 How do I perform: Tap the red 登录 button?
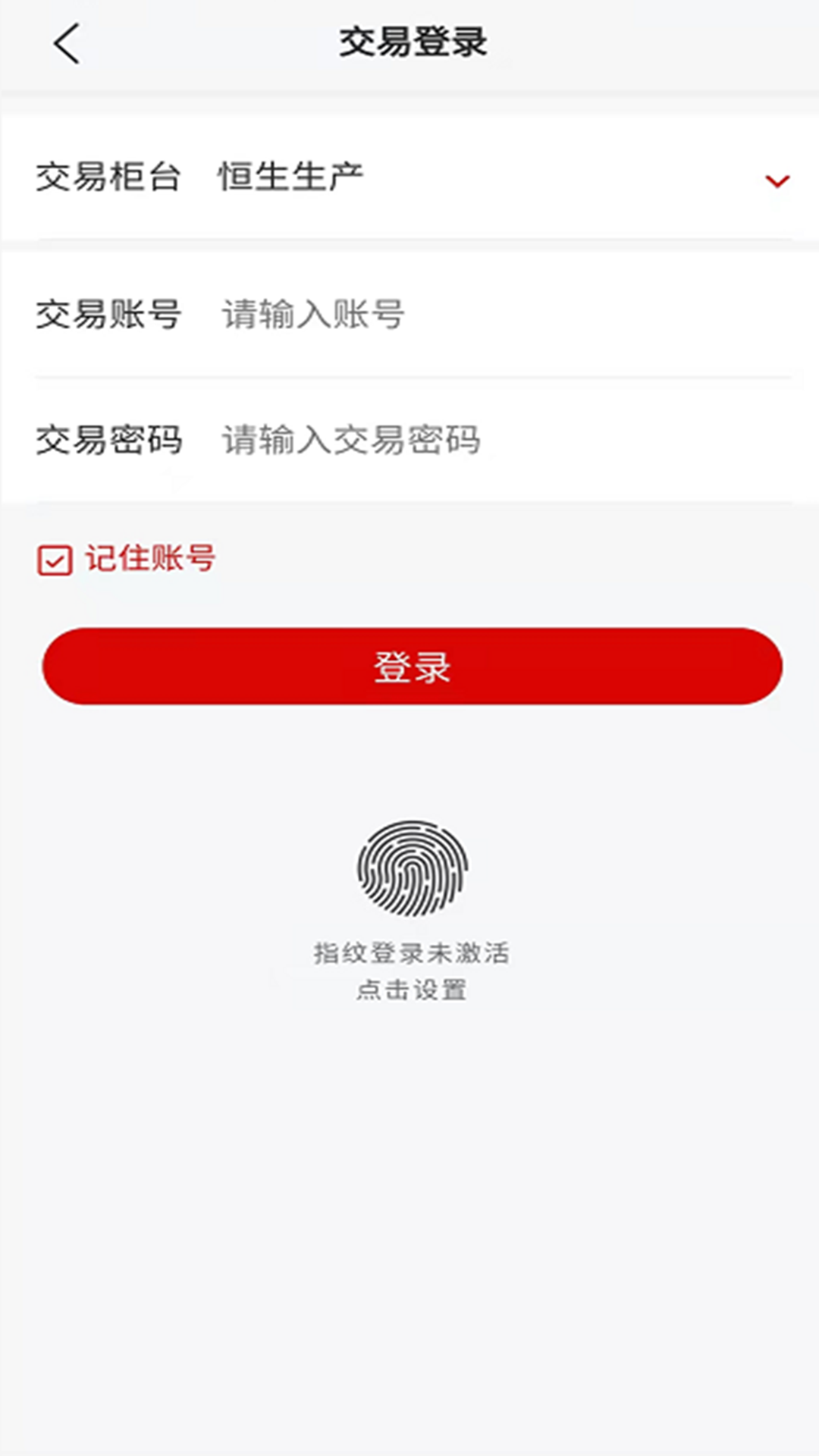point(412,666)
